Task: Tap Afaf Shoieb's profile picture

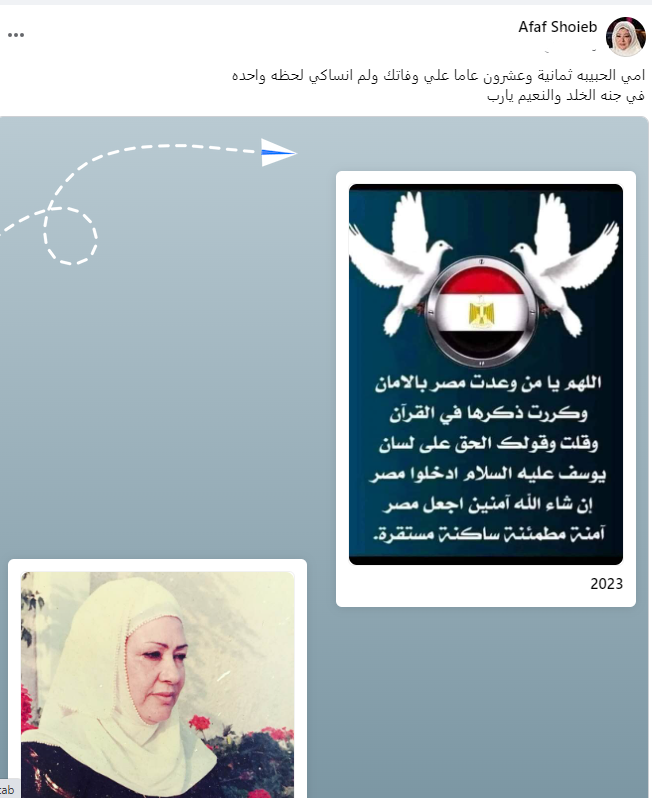Action: [625, 36]
